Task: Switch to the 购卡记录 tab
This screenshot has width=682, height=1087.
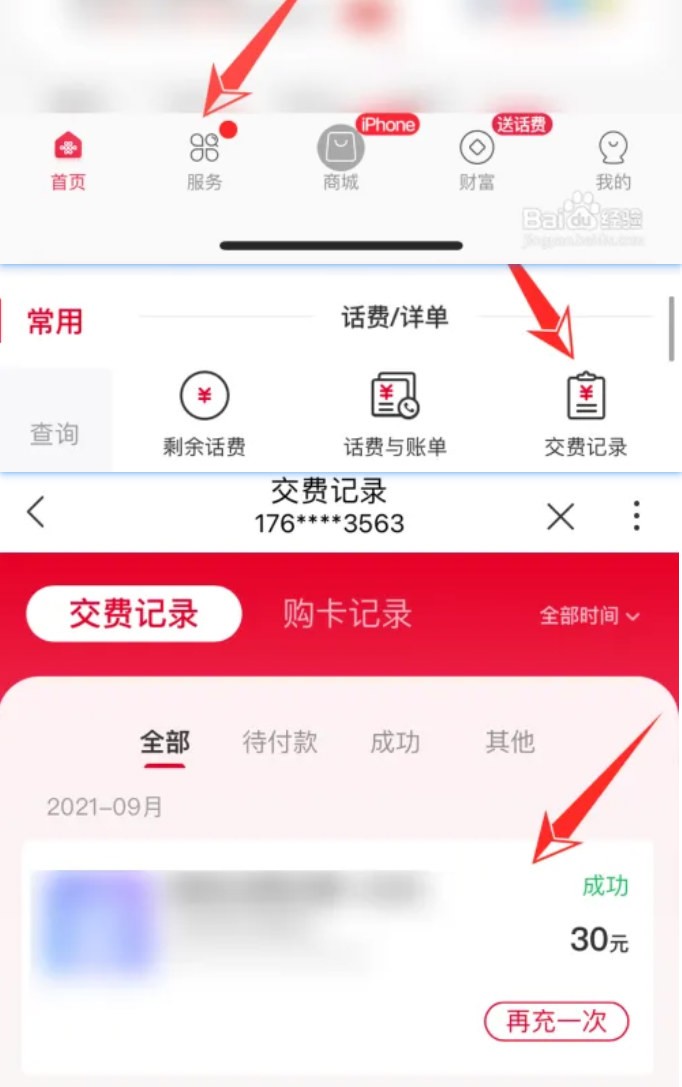Action: click(x=347, y=614)
